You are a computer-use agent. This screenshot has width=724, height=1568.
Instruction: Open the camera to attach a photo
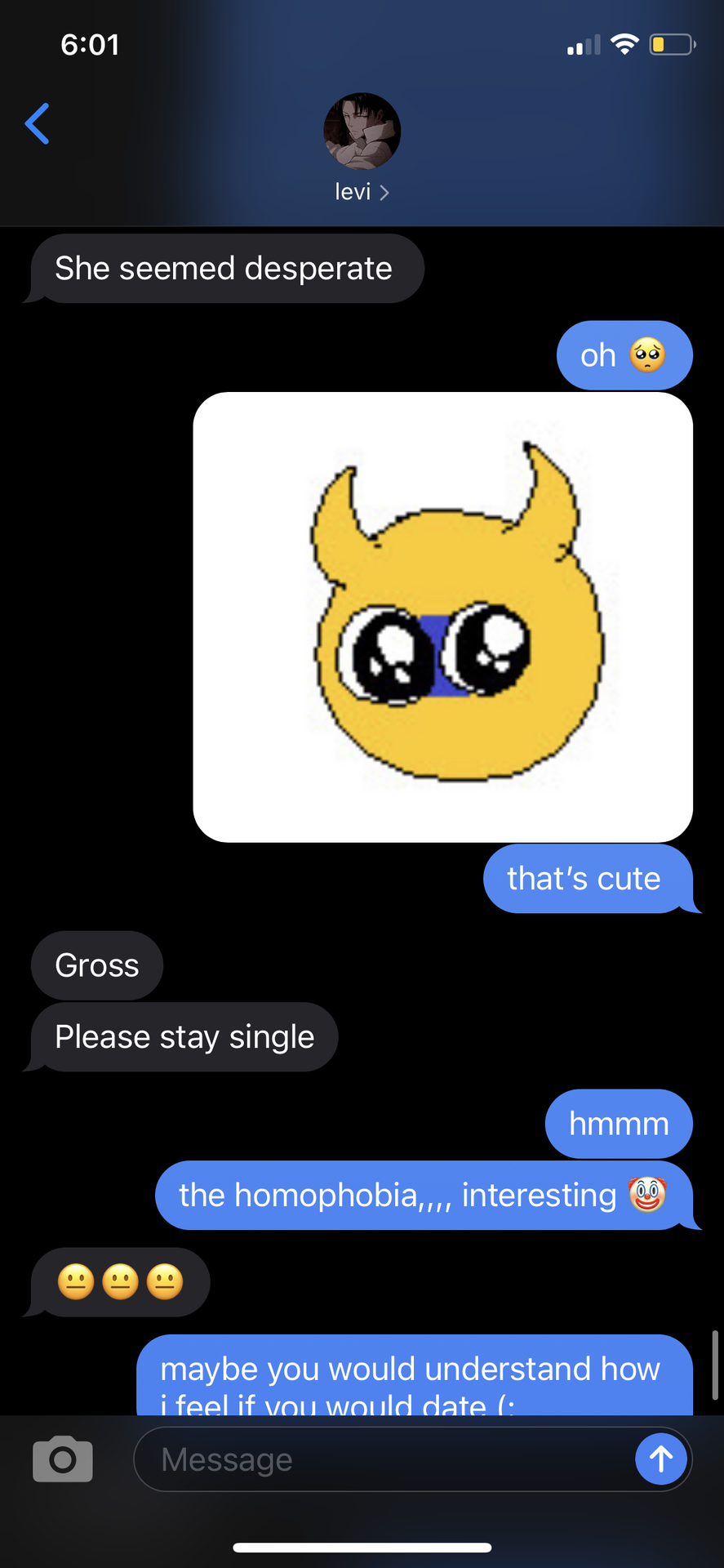point(63,1459)
